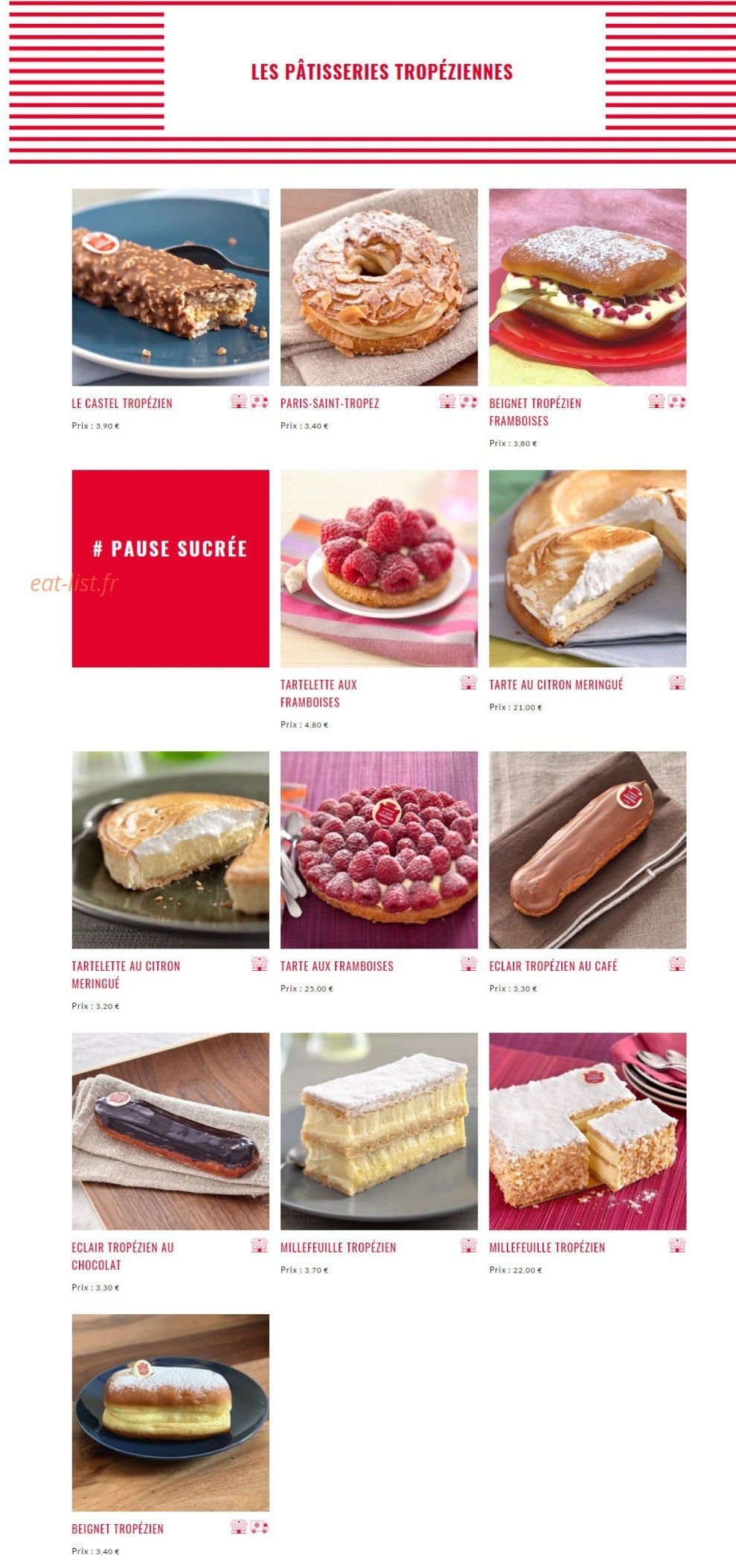Open the 22,00 € Millefeuille Tropézien
Screen dimensions: 736x1568
point(587,1131)
